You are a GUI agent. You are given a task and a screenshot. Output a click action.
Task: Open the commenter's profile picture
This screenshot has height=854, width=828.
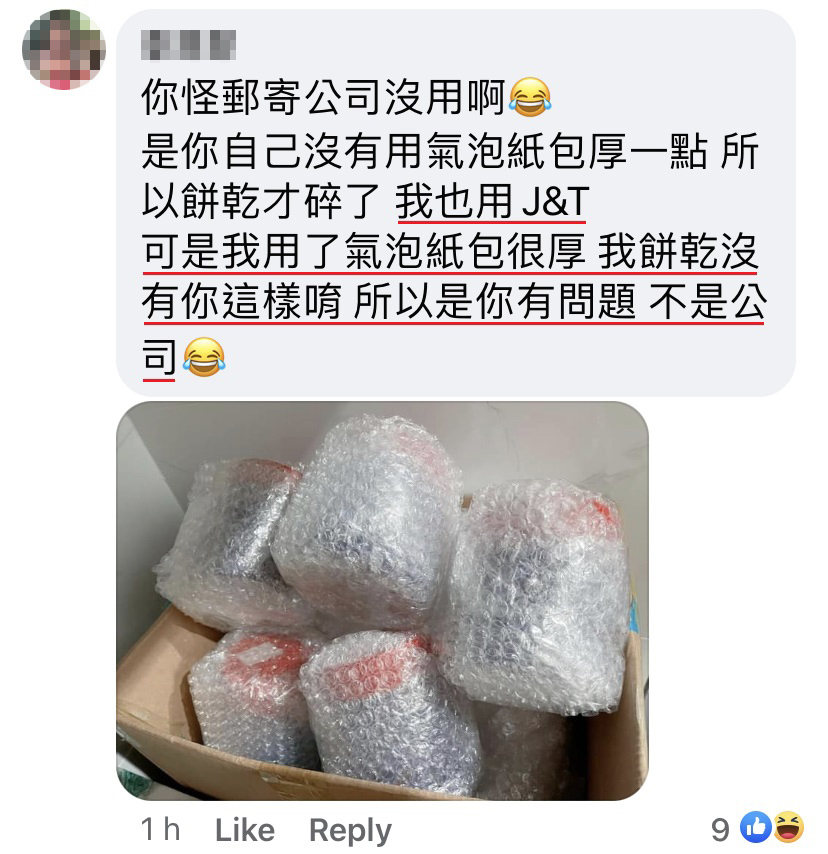coord(64,49)
